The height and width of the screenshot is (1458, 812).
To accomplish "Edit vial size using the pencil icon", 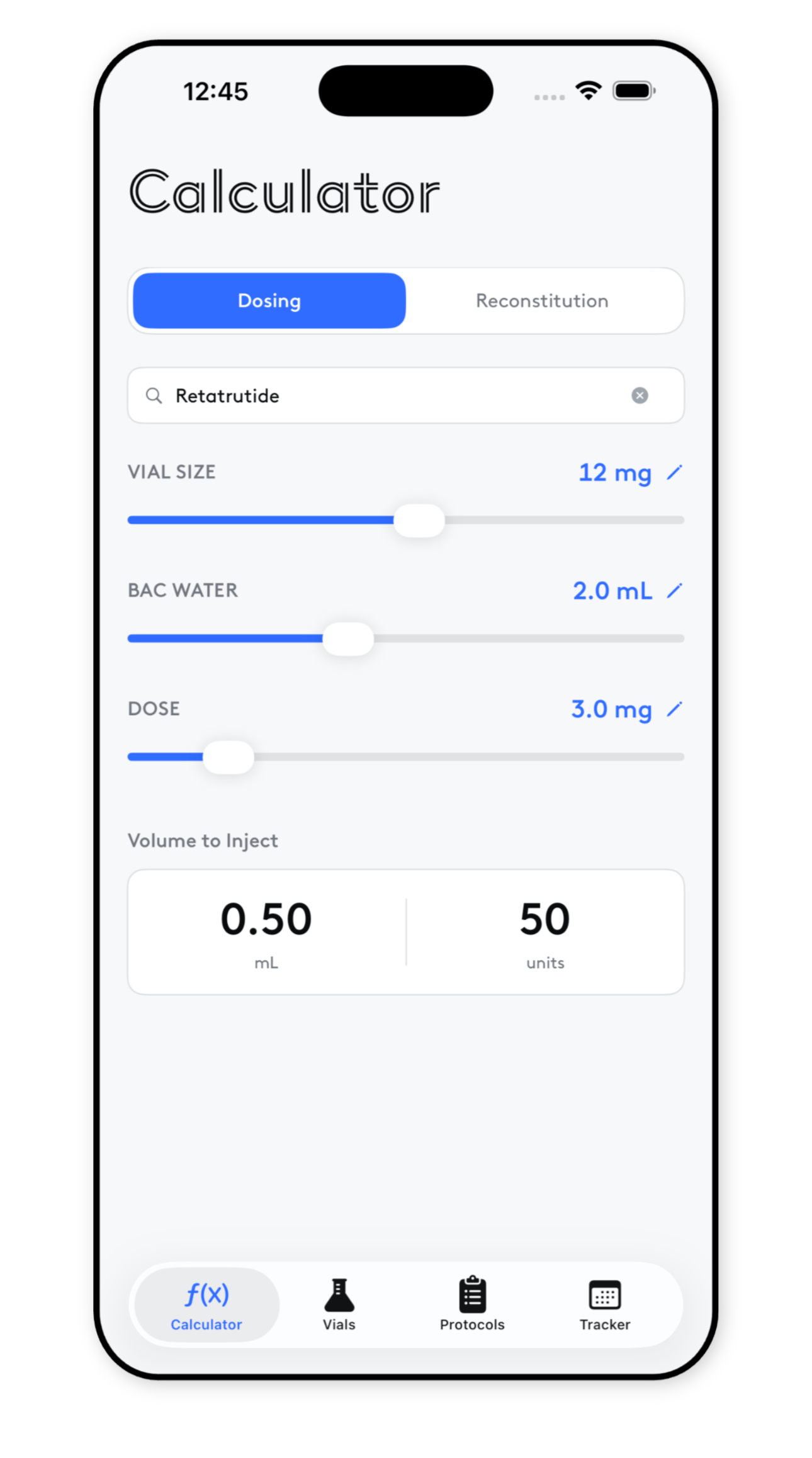I will click(675, 472).
